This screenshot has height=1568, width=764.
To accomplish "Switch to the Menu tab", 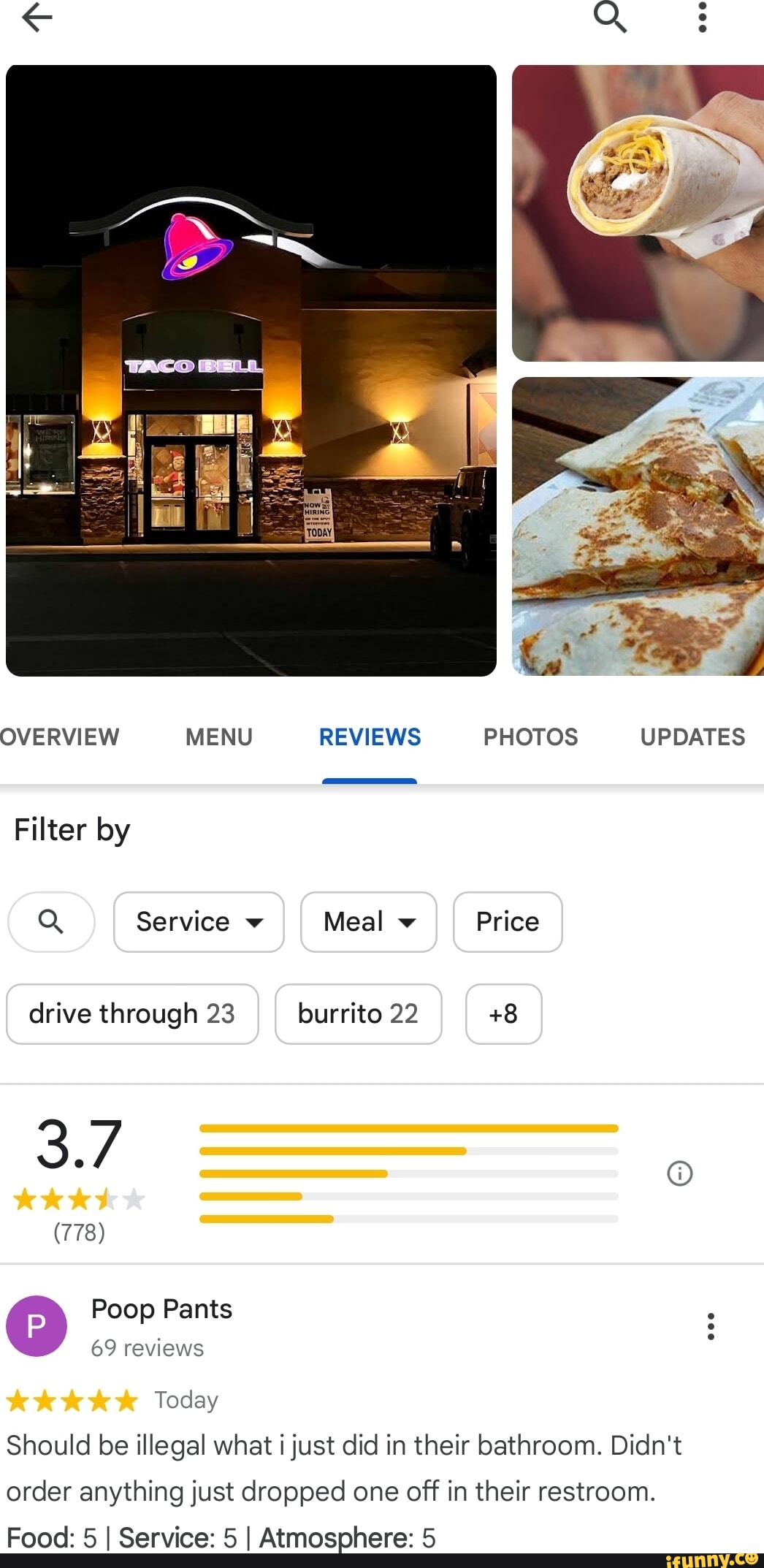I will coord(218,737).
